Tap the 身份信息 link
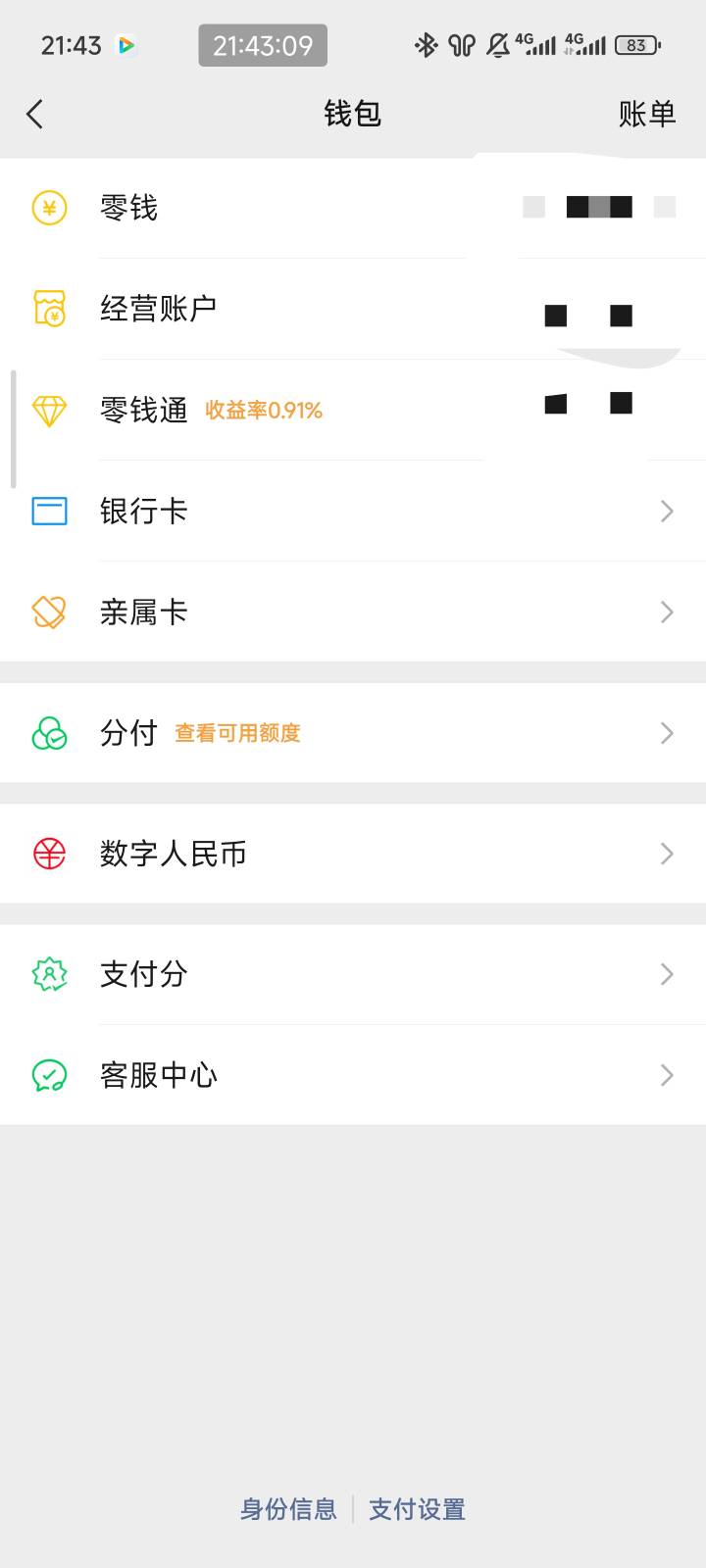The width and height of the screenshot is (706, 1568). tap(288, 1509)
